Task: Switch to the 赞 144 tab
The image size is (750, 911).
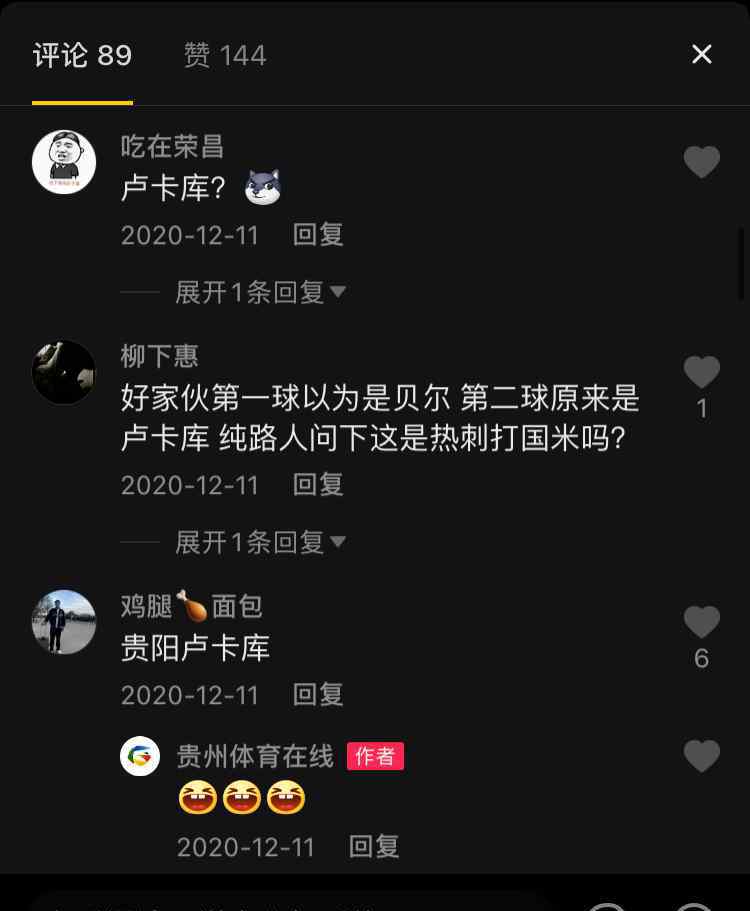Action: coord(225,55)
